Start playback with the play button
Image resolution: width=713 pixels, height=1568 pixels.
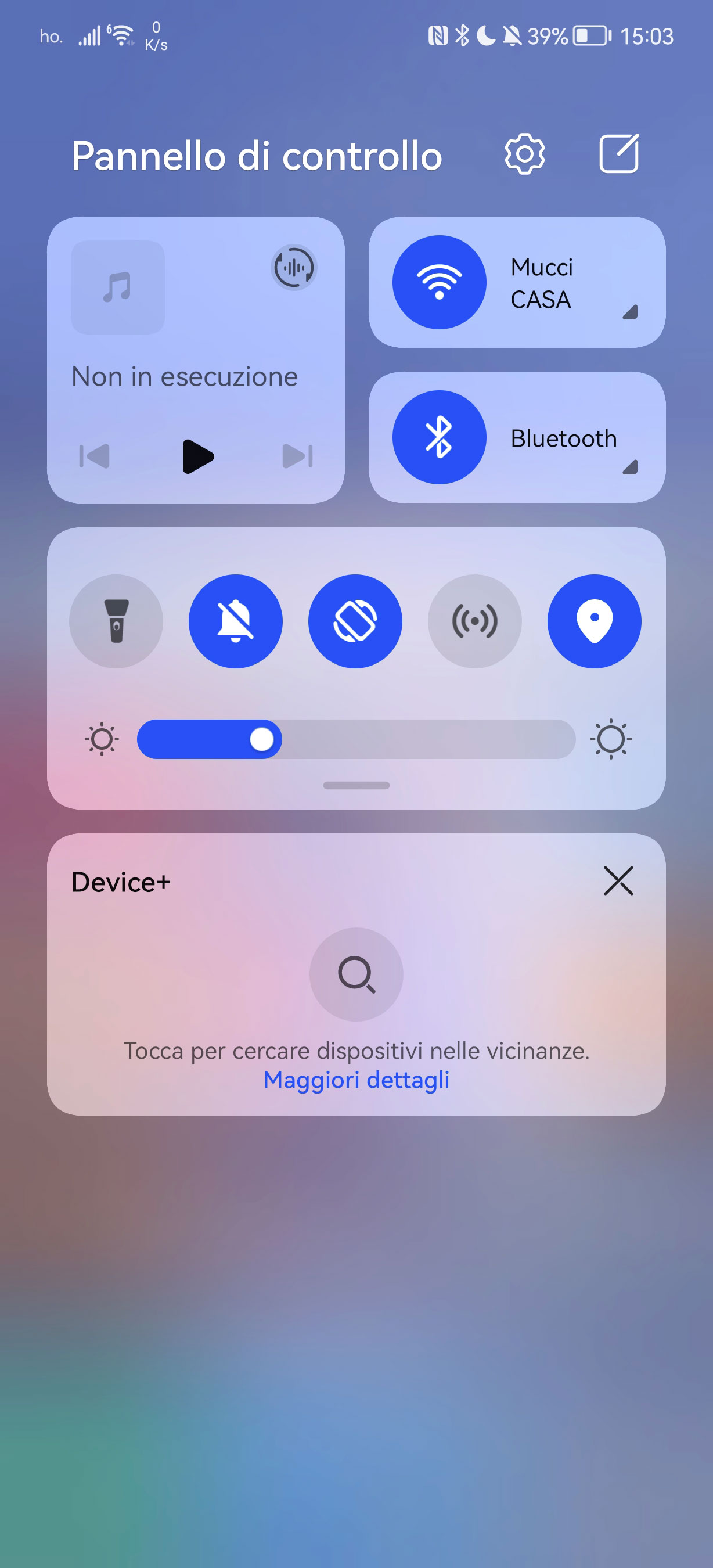(x=198, y=456)
